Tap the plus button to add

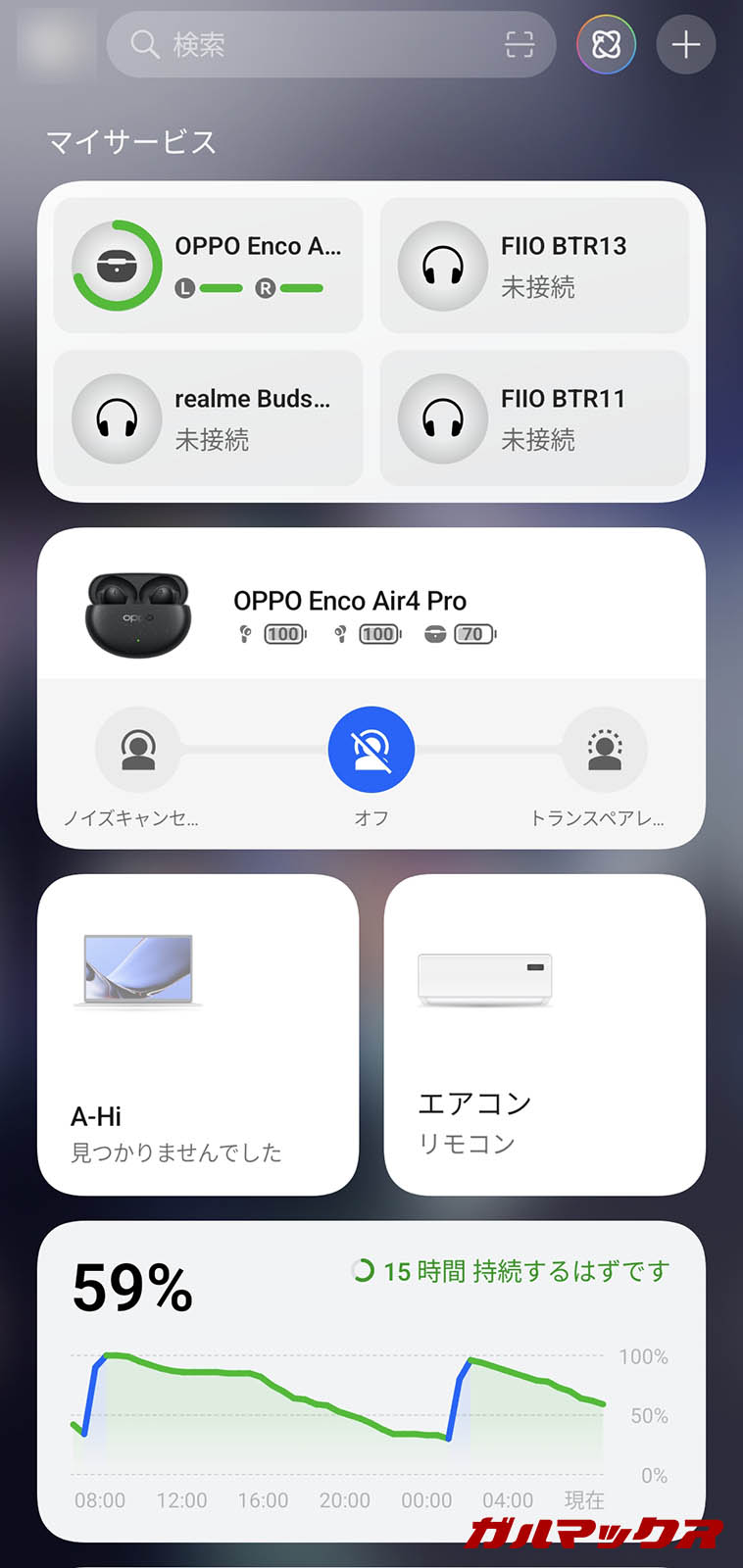click(x=685, y=45)
